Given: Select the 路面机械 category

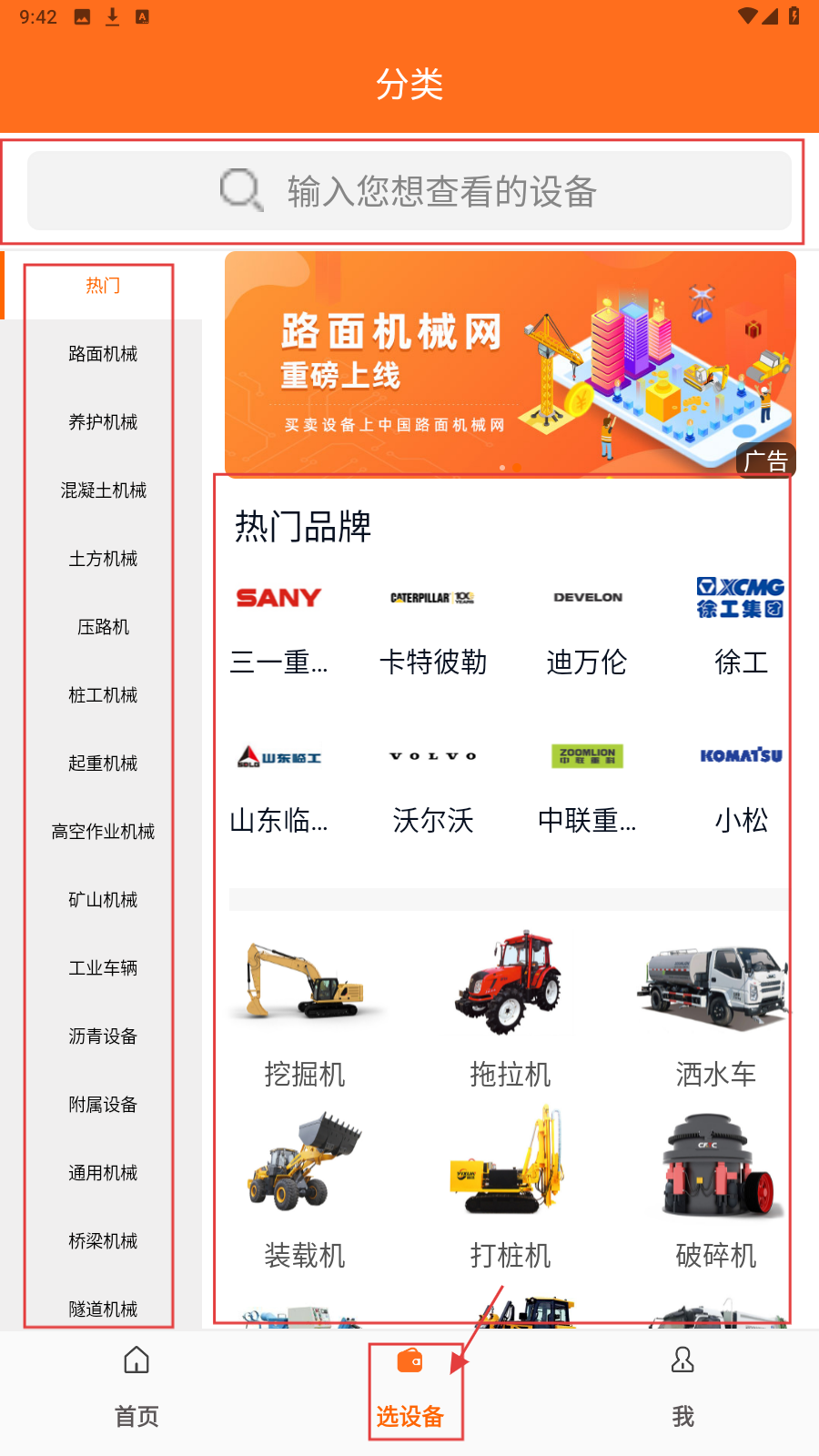Looking at the screenshot, I should click(x=103, y=354).
